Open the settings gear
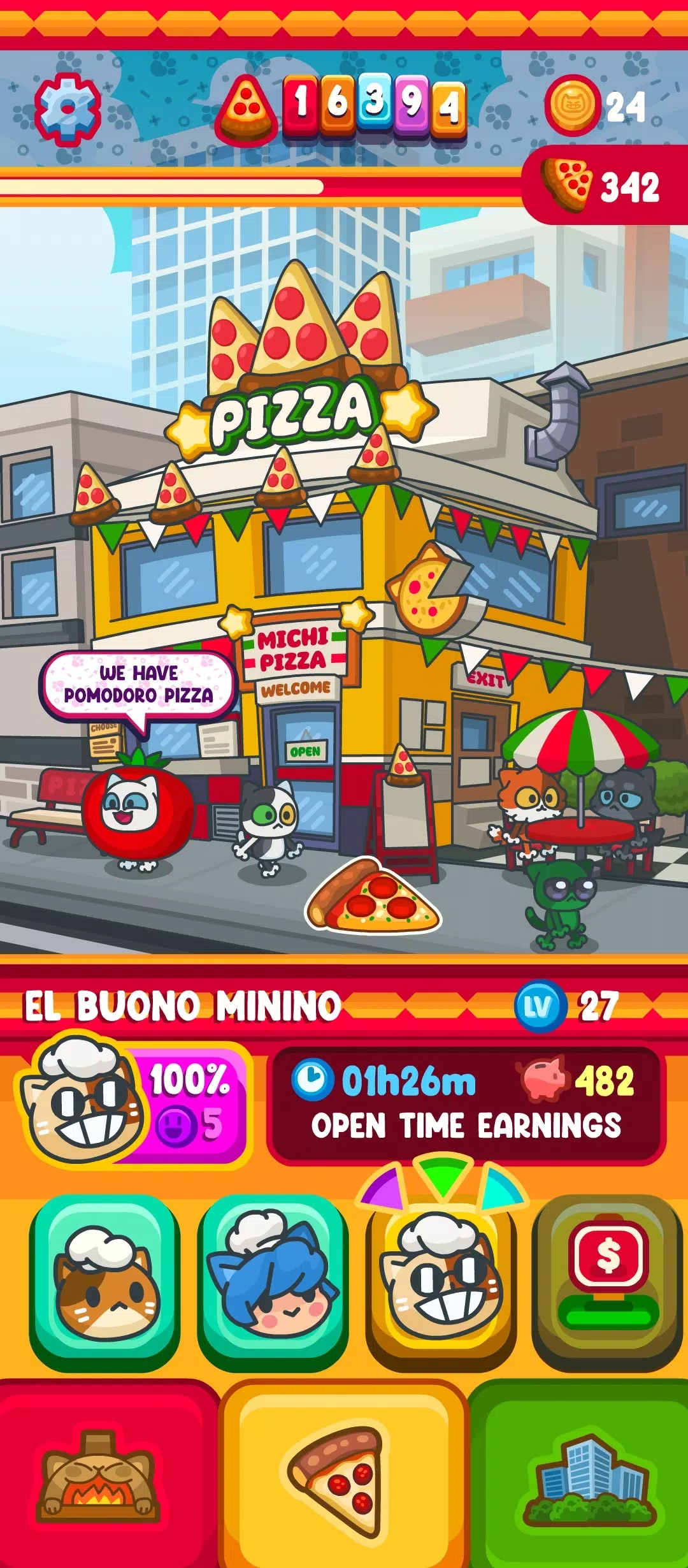Image resolution: width=688 pixels, height=1568 pixels. pos(68,110)
